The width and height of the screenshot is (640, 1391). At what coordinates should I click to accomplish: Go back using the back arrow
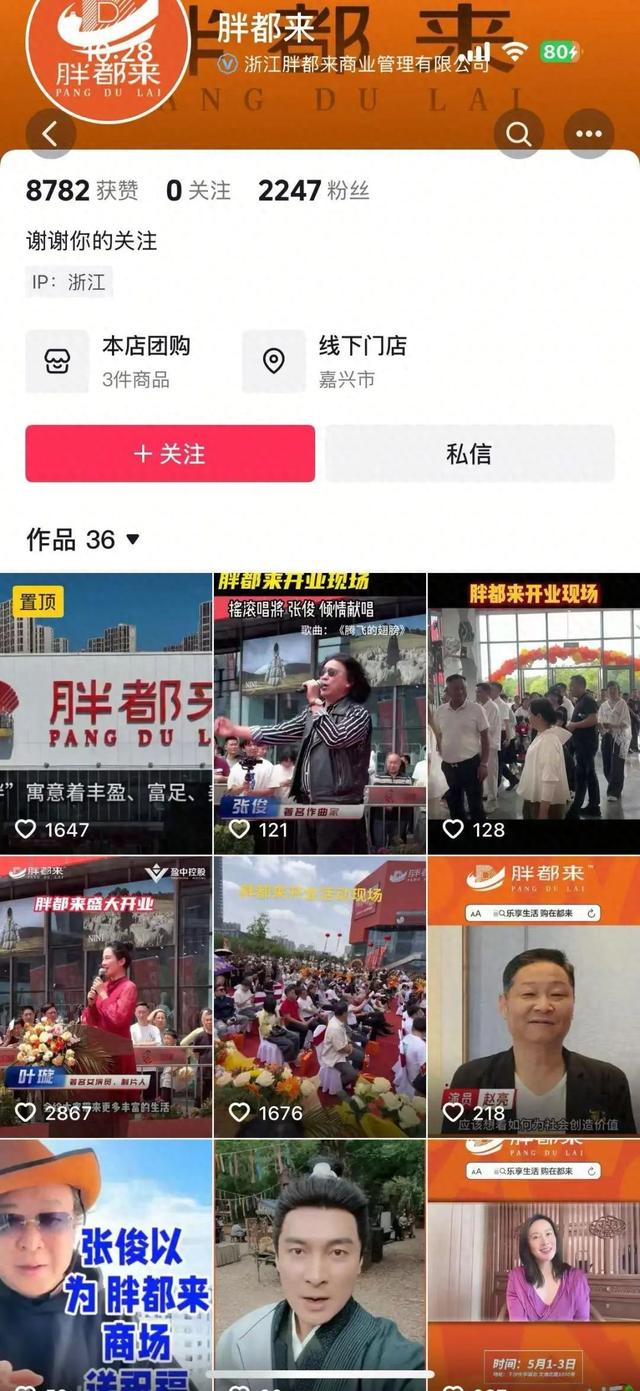[x=50, y=134]
